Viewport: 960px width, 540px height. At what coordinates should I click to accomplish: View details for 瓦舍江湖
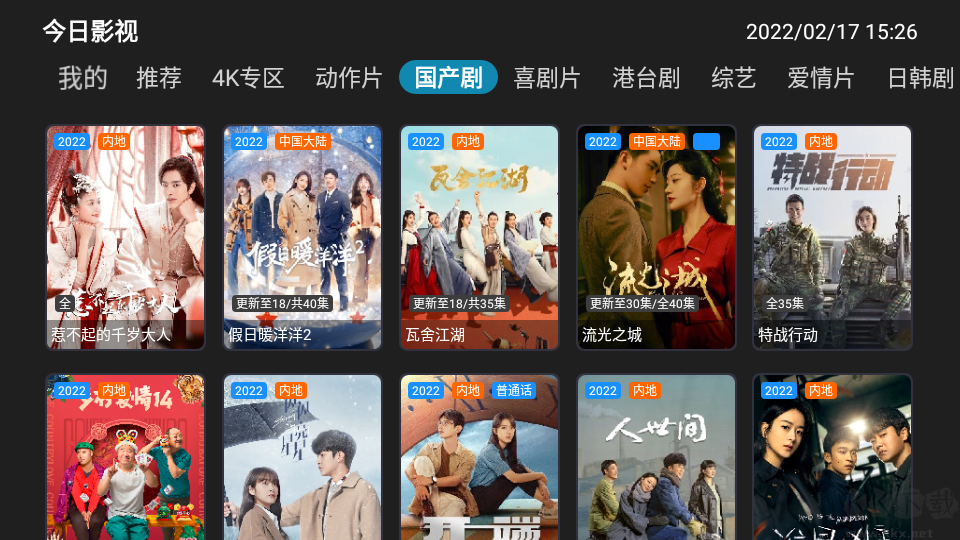tap(480, 237)
